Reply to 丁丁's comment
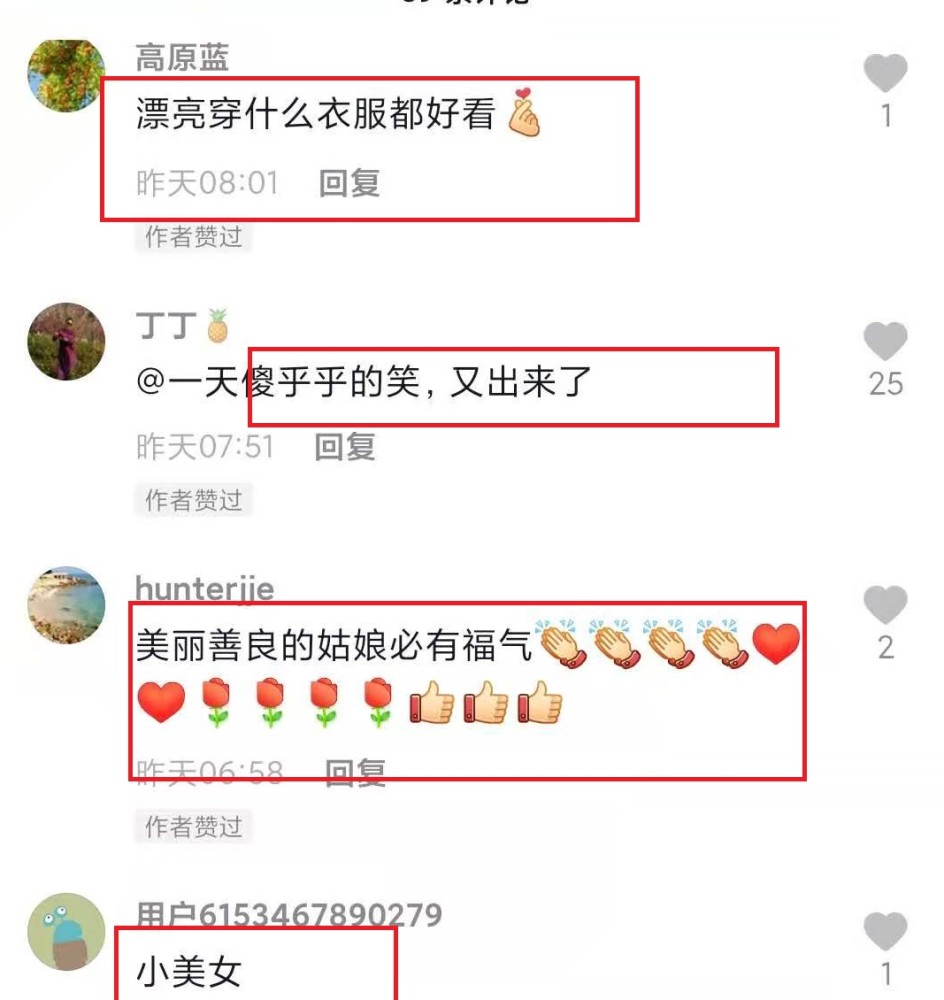Screen dimensions: 944x1000 pos(345,446)
